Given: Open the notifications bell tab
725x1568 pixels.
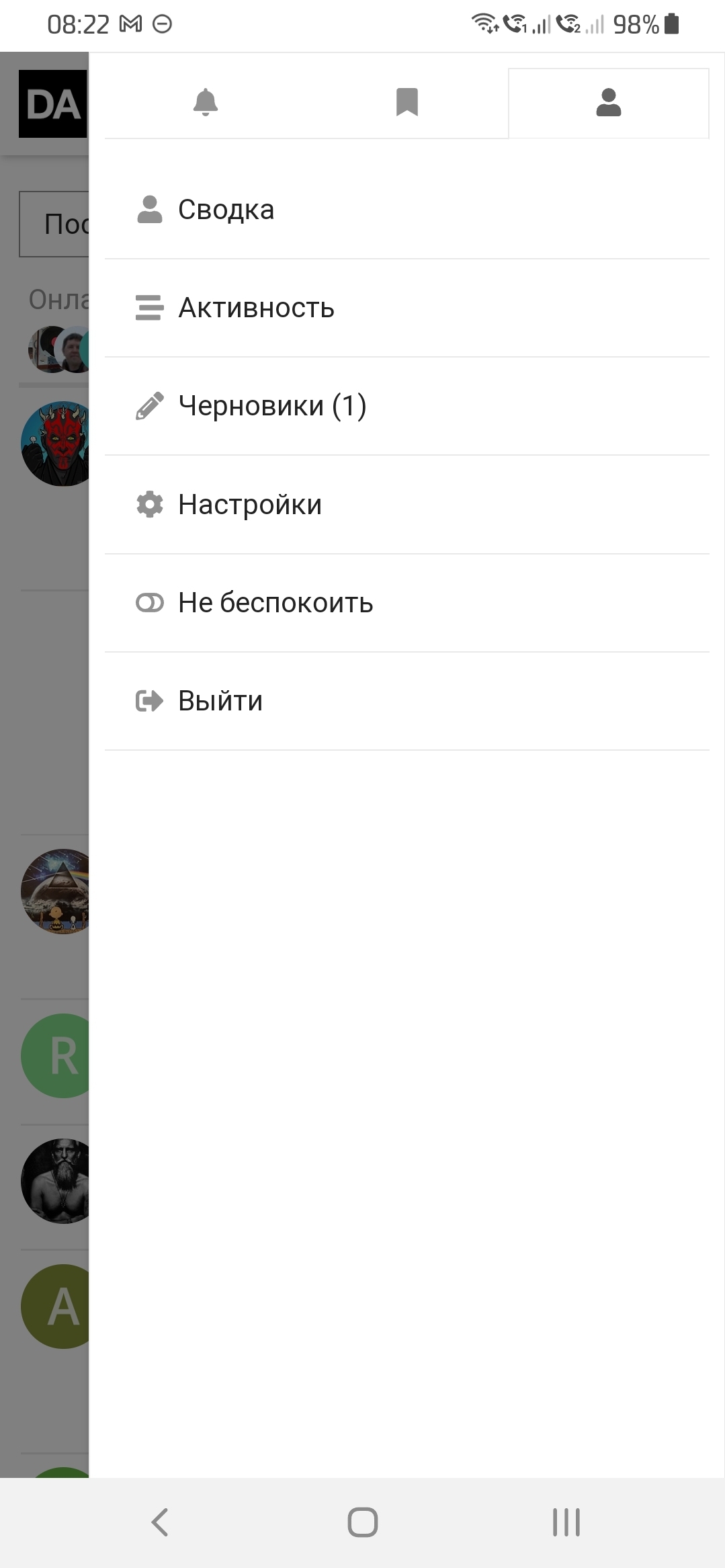Looking at the screenshot, I should point(205,103).
